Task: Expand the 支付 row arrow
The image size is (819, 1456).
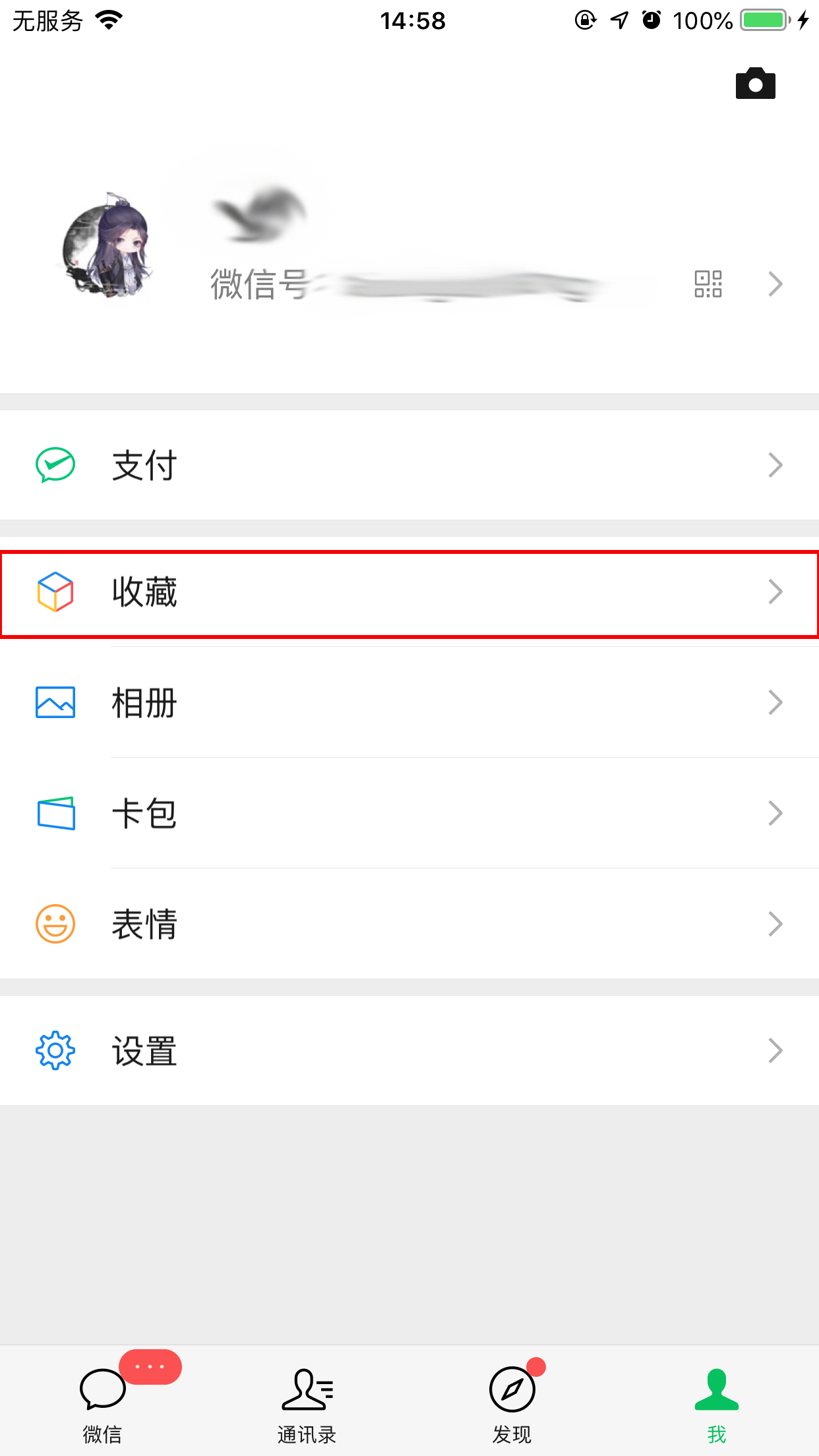Action: [775, 464]
